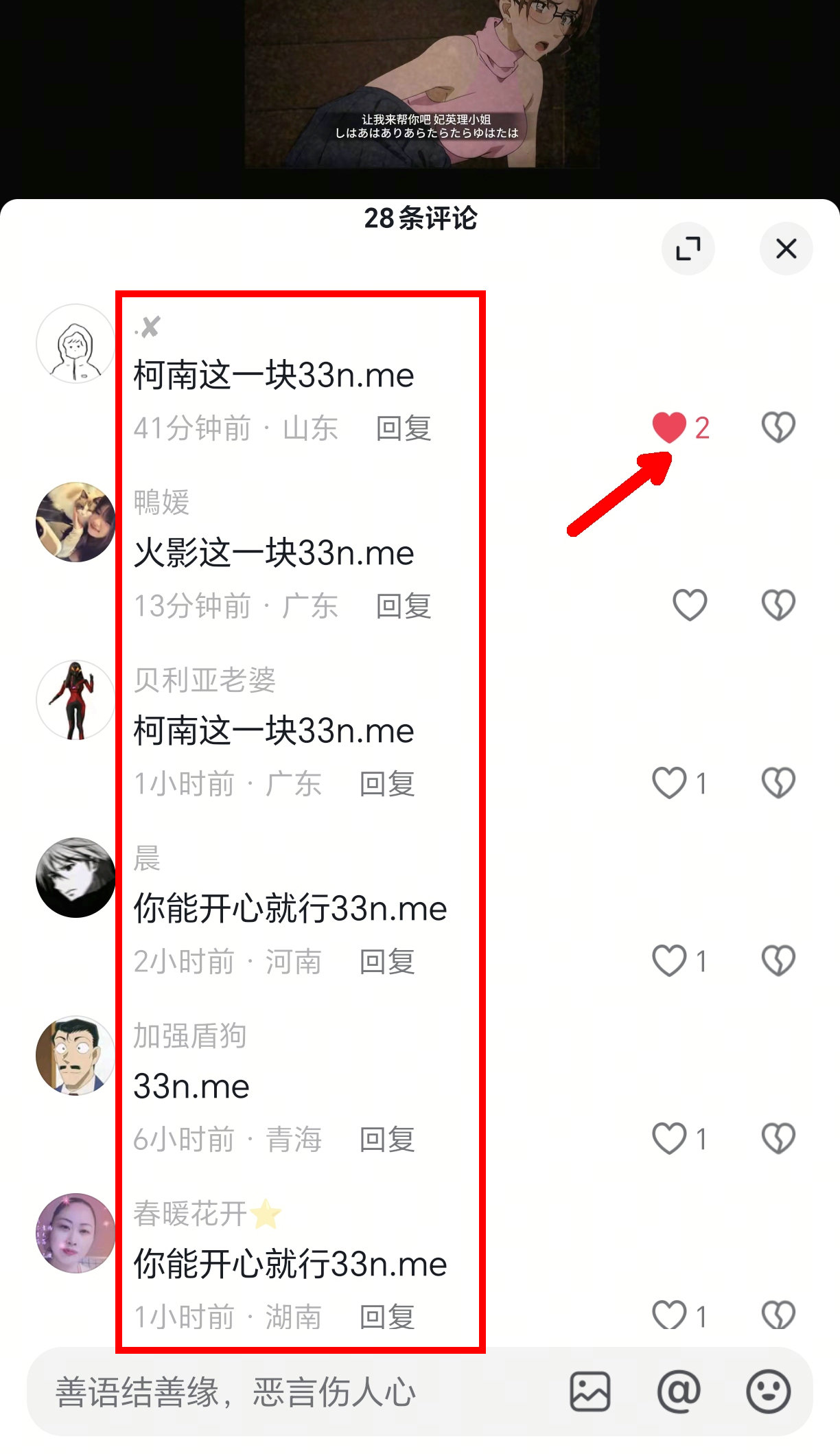Dislike 鸭媛's comment with broken heart

pos(778,605)
